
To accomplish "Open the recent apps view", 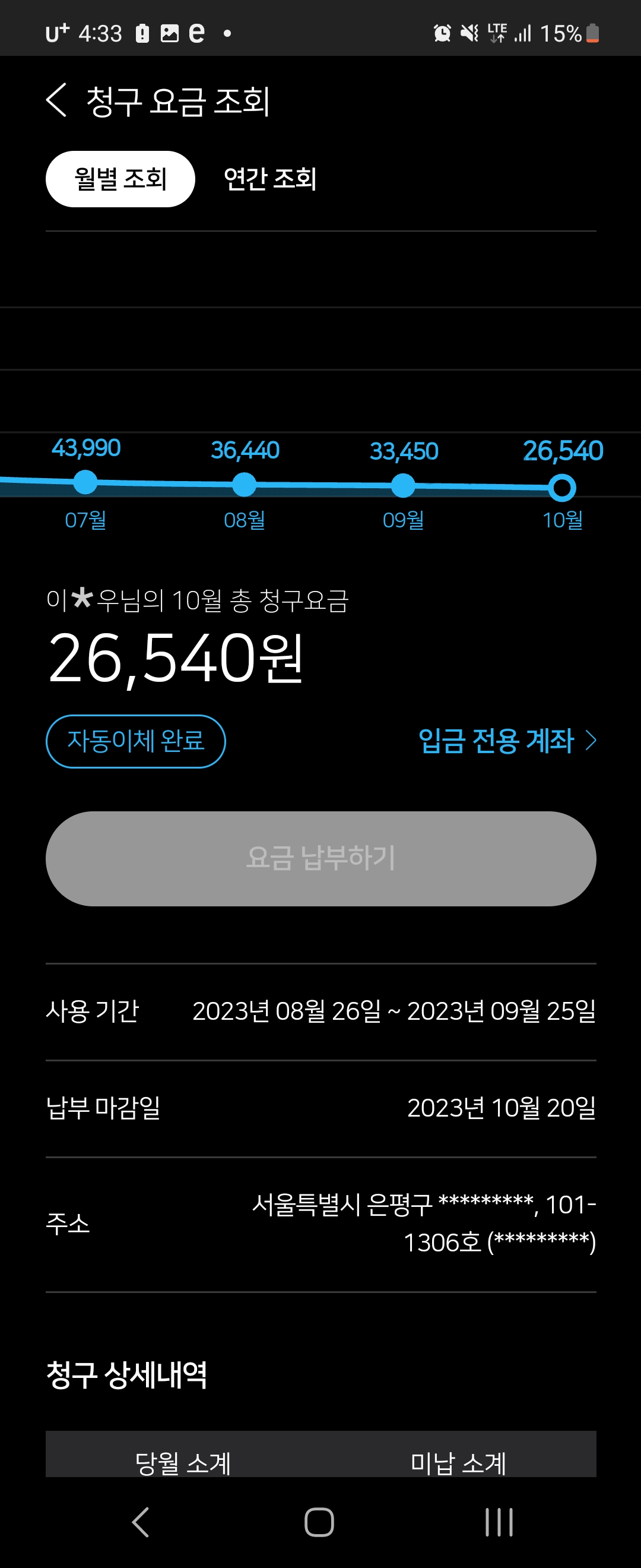I will (x=499, y=1522).
